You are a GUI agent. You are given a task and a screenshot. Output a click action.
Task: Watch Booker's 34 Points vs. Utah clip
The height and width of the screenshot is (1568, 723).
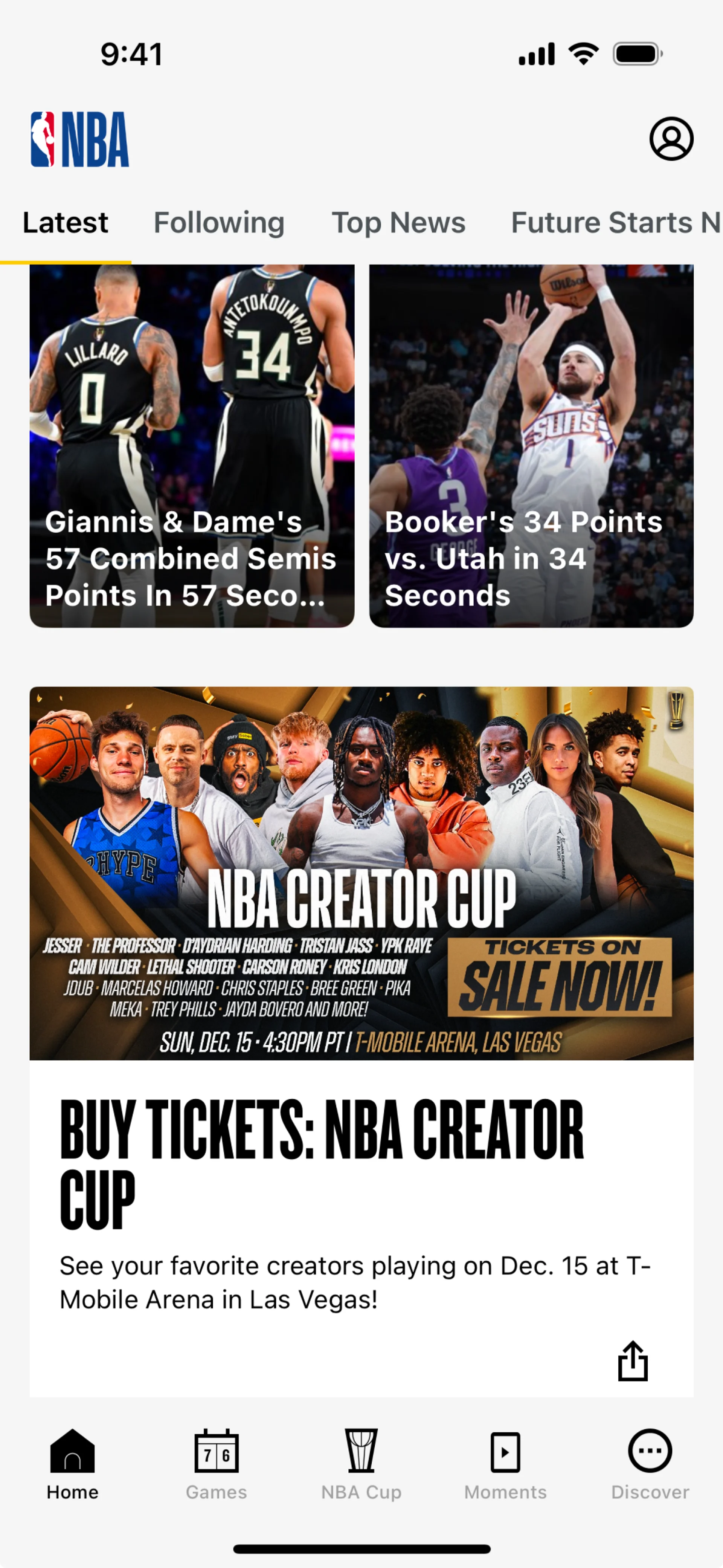click(531, 446)
